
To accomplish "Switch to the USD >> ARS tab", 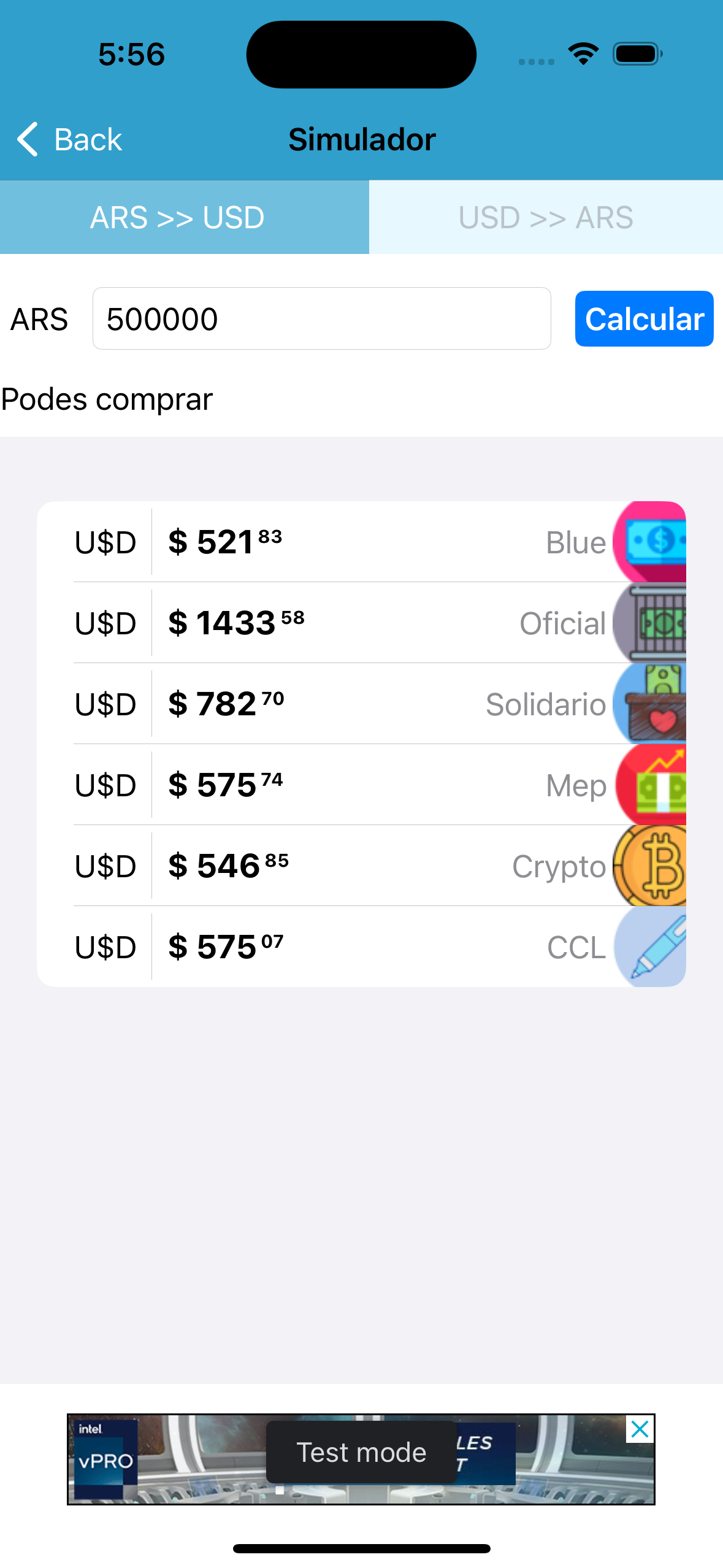I will point(545,217).
